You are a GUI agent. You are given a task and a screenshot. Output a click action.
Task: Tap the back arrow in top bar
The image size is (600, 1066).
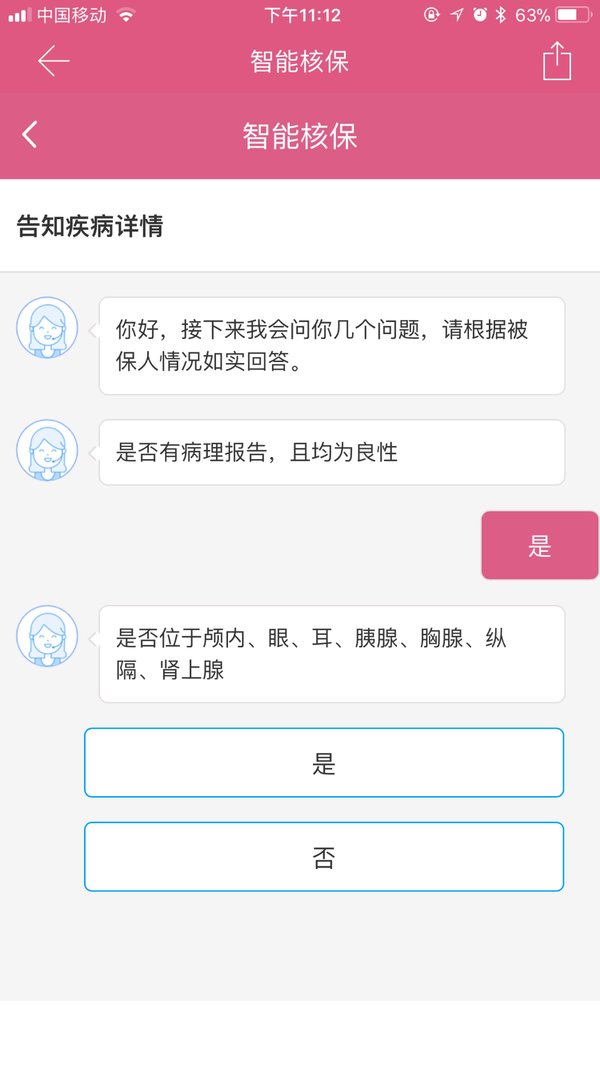[x=54, y=61]
